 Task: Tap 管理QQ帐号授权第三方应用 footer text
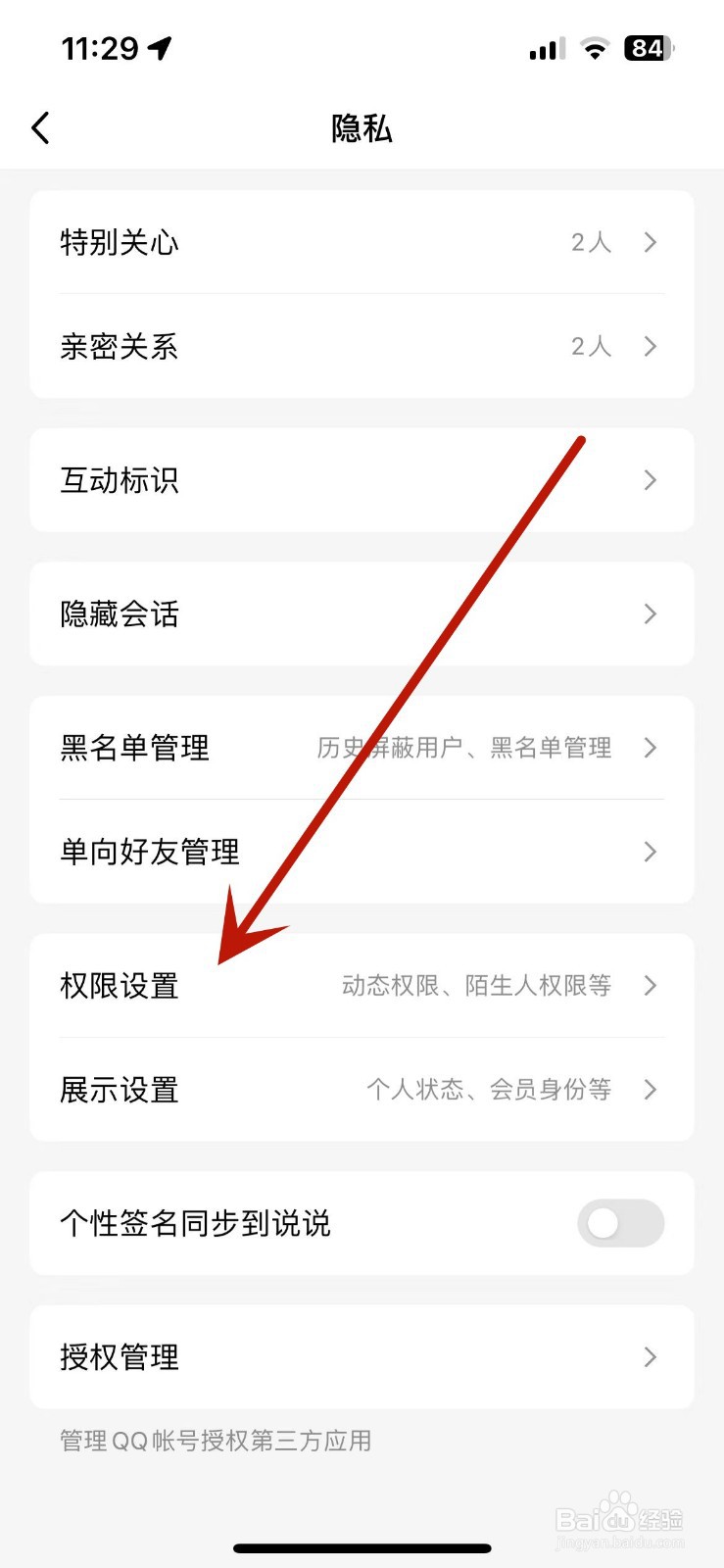(x=213, y=1441)
